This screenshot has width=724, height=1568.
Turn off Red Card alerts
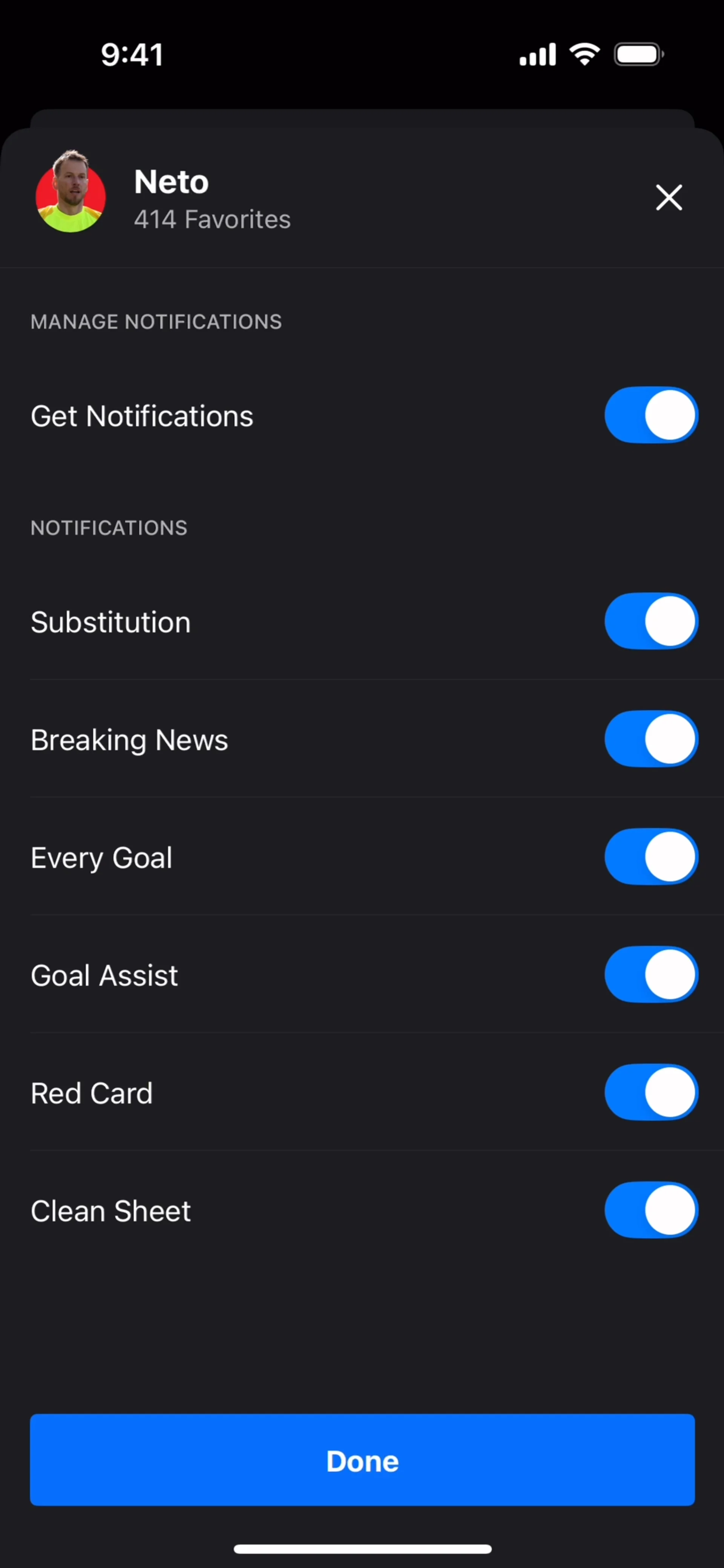coord(650,1092)
